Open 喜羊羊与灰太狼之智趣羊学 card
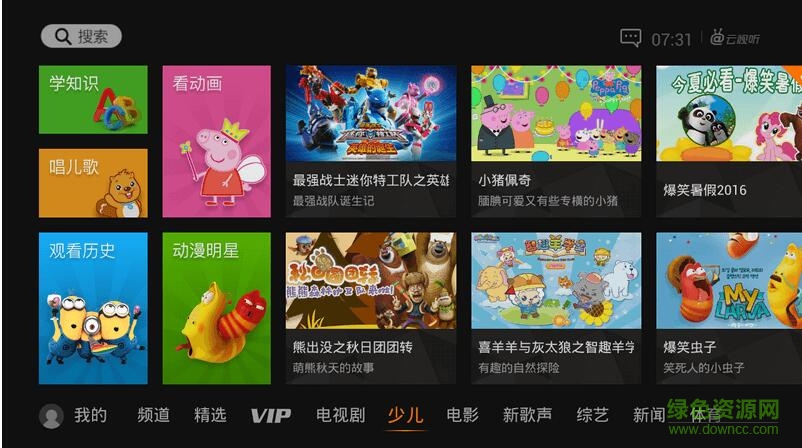The width and height of the screenshot is (802, 448). [x=555, y=308]
